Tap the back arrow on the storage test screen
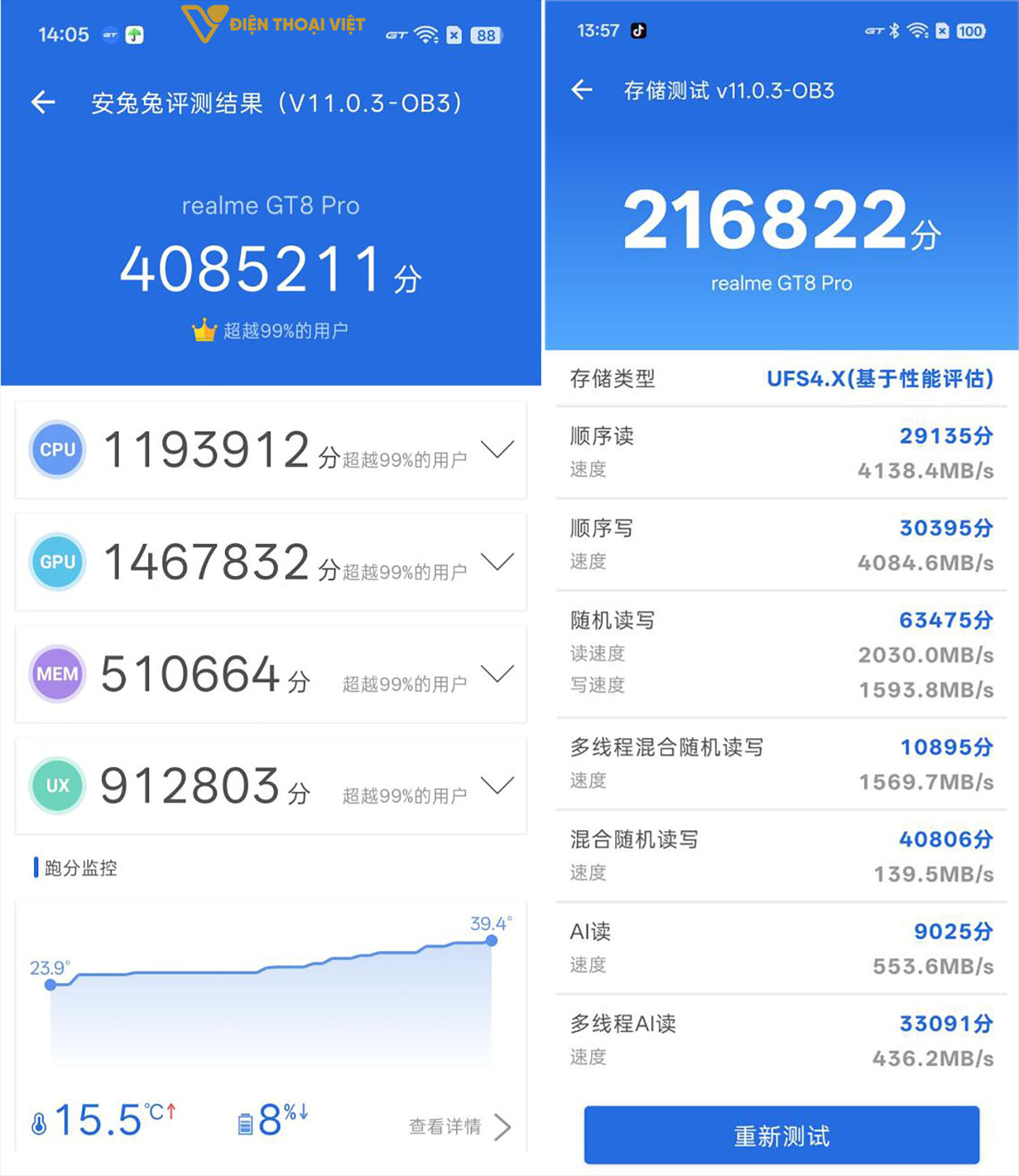1019x1176 pixels. pyautogui.click(x=581, y=90)
